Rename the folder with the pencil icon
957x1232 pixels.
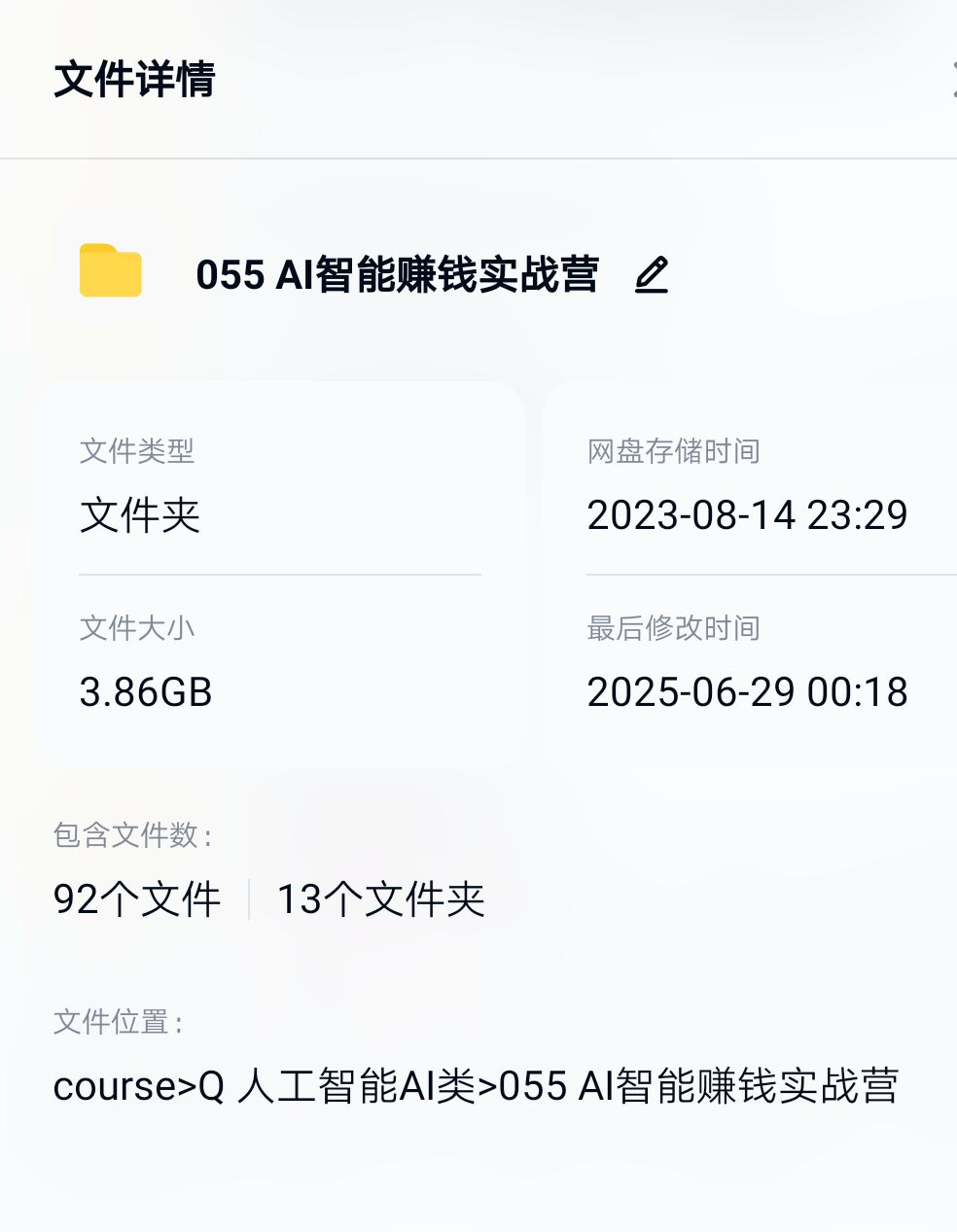(652, 275)
